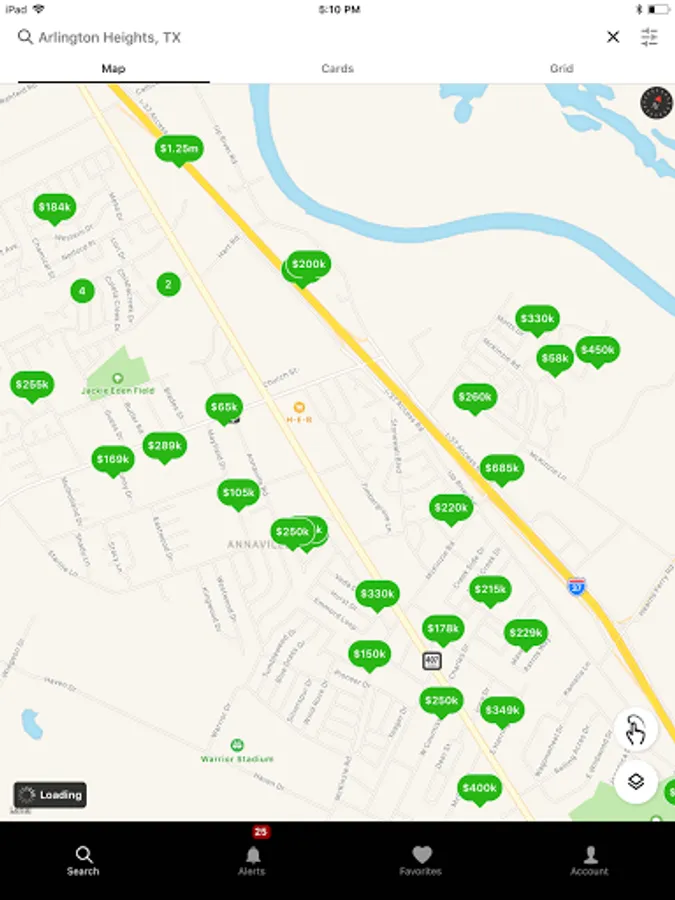Show the $450k listing details
This screenshot has height=900, width=675.
pos(597,349)
